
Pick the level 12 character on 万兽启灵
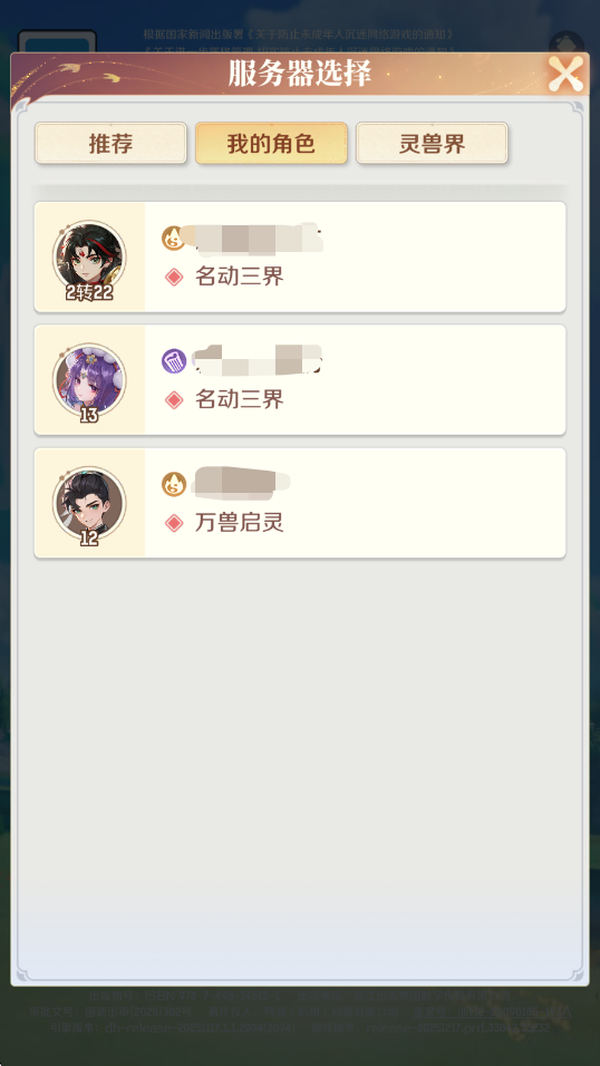pyautogui.click(x=300, y=503)
